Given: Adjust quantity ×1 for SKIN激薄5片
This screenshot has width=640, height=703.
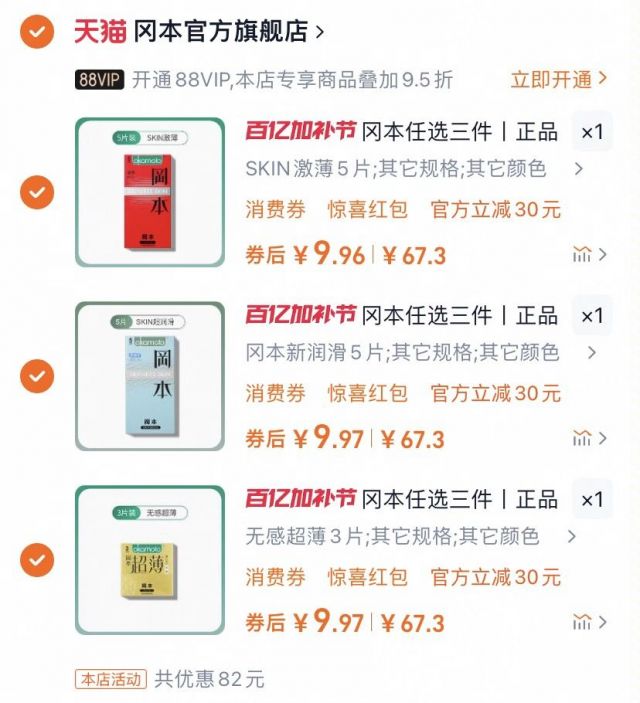Looking at the screenshot, I should point(592,132).
